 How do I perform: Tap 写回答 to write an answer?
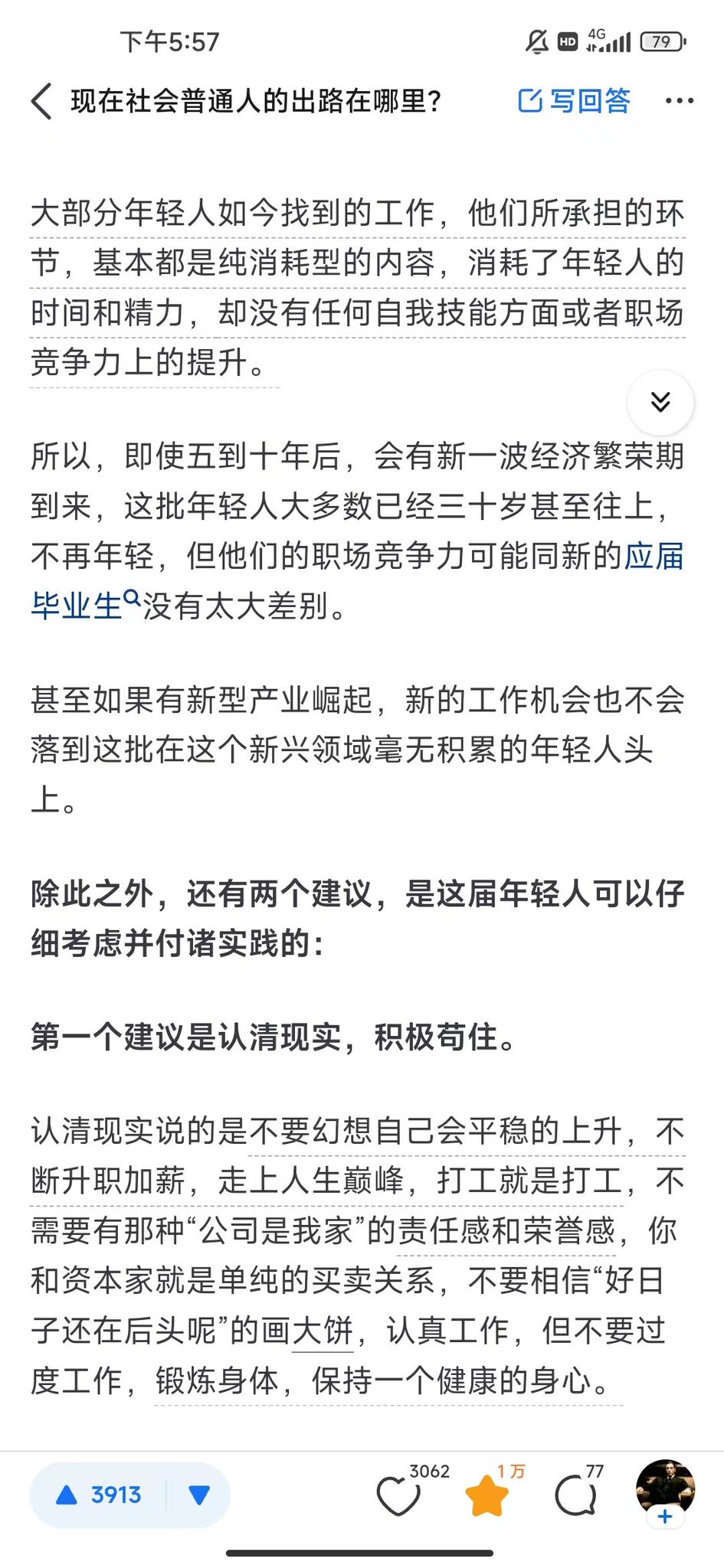(575, 101)
